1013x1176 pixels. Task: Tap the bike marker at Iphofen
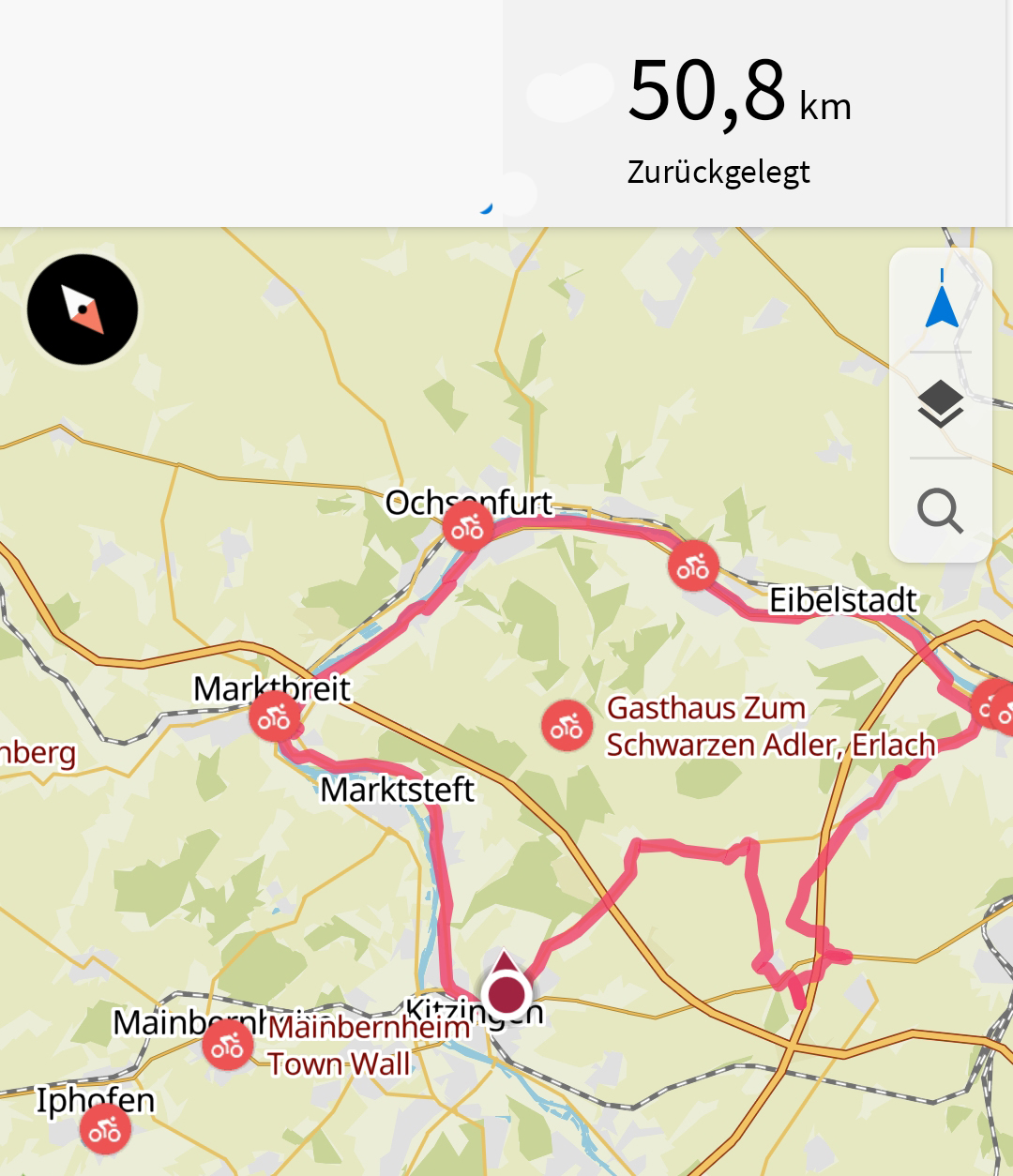tap(105, 1129)
